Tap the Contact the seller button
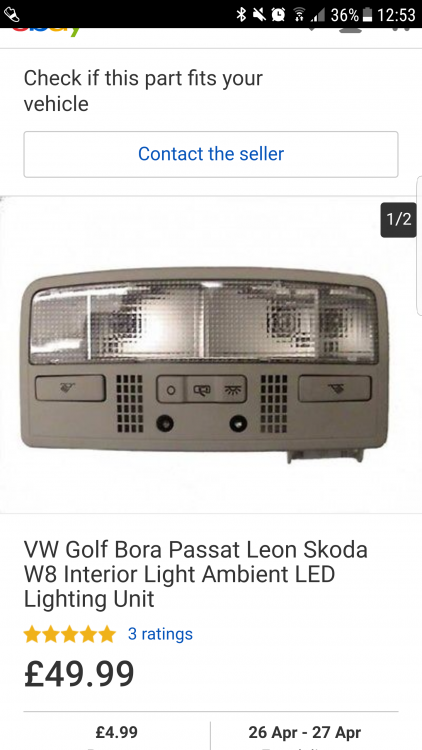The width and height of the screenshot is (422, 750). [211, 154]
